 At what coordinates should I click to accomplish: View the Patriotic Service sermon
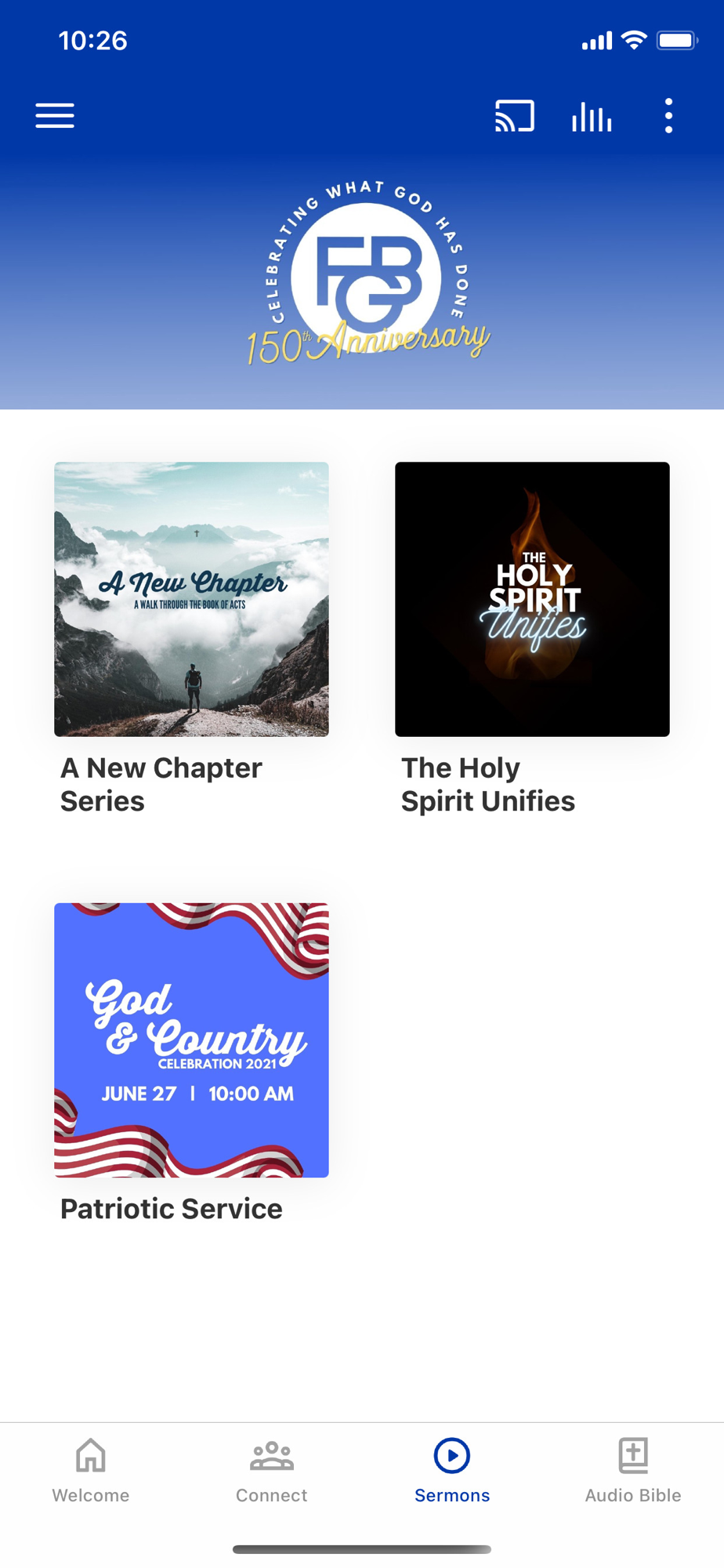[x=191, y=1040]
